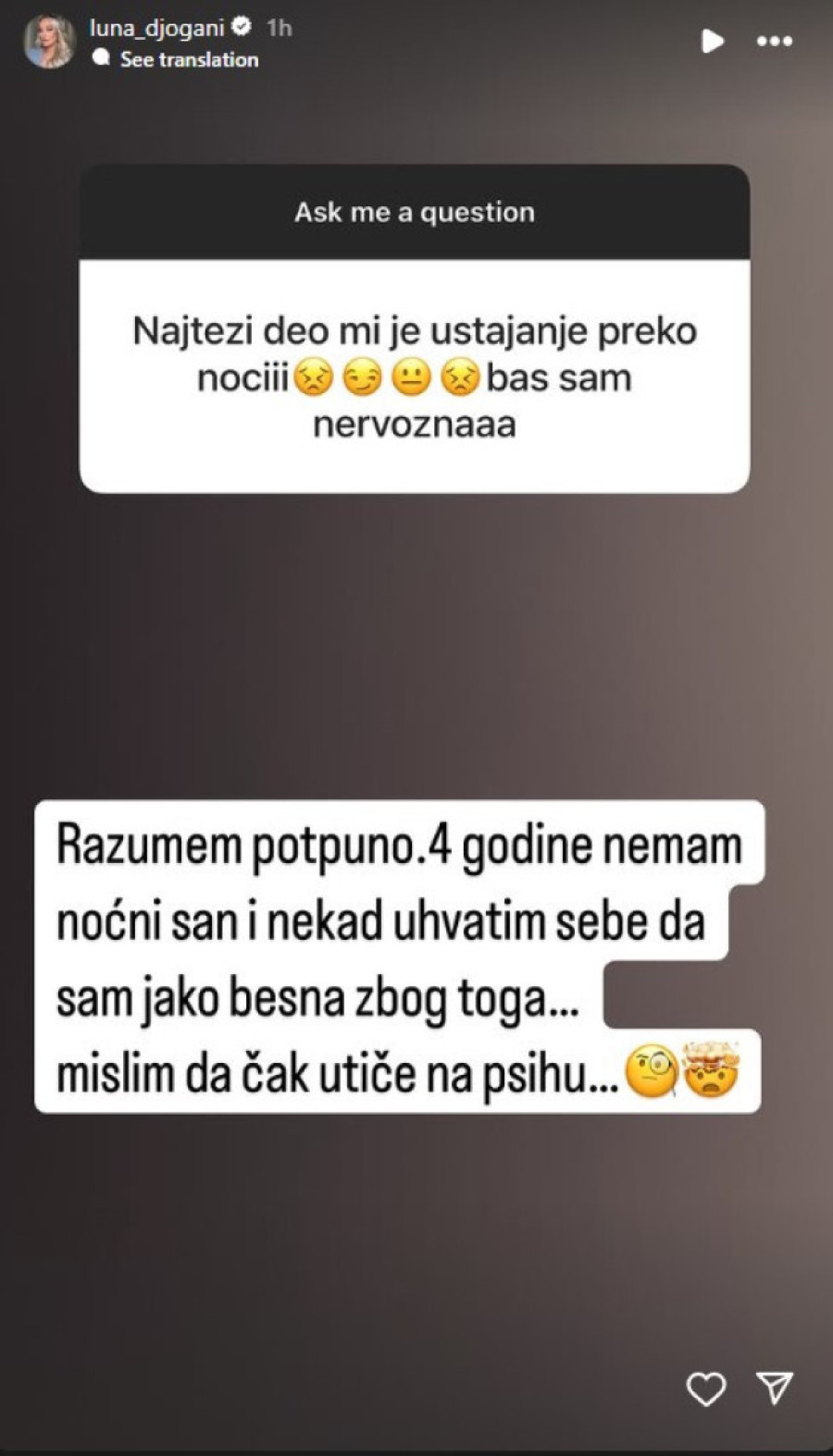
Task: Open luna_djogani's profile picture
Action: tap(48, 42)
